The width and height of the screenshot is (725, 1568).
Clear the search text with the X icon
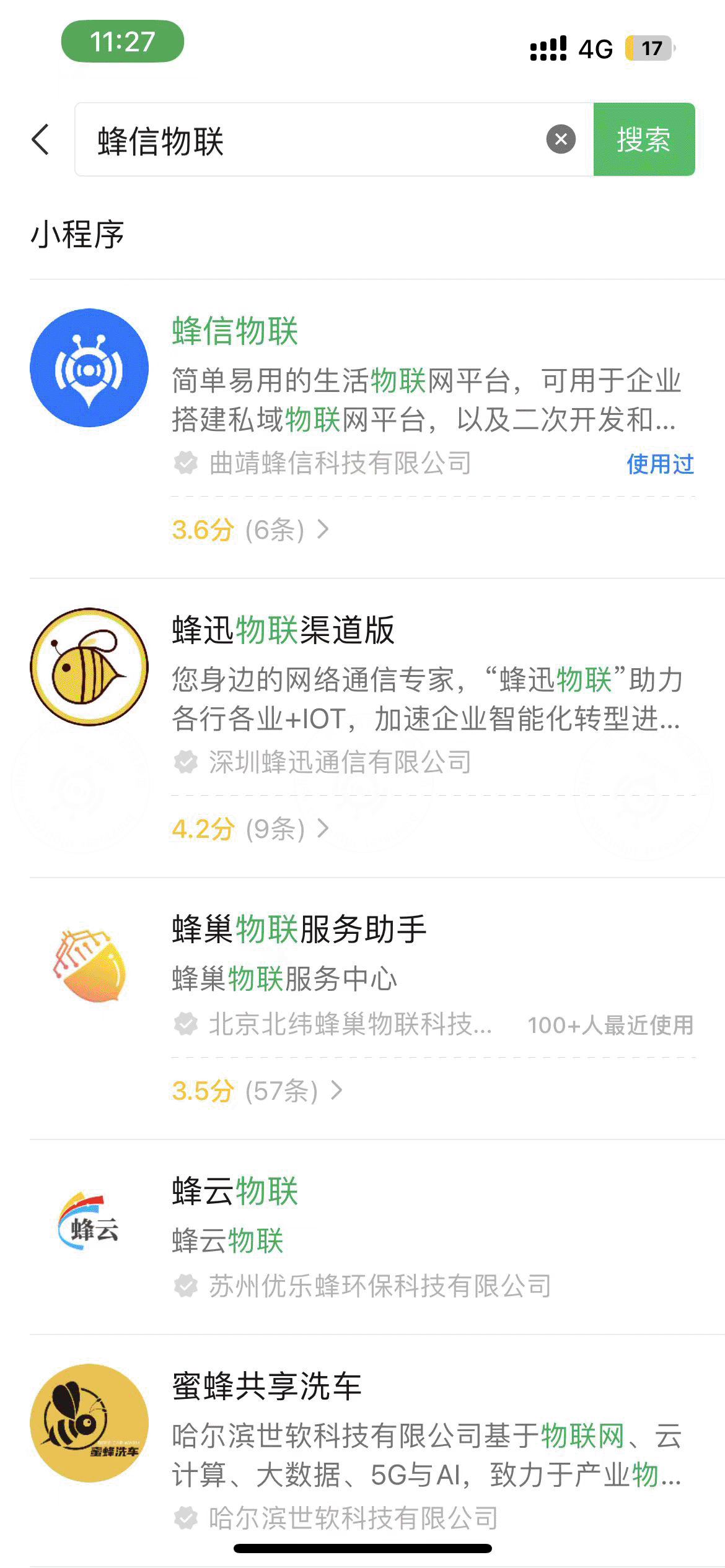561,139
